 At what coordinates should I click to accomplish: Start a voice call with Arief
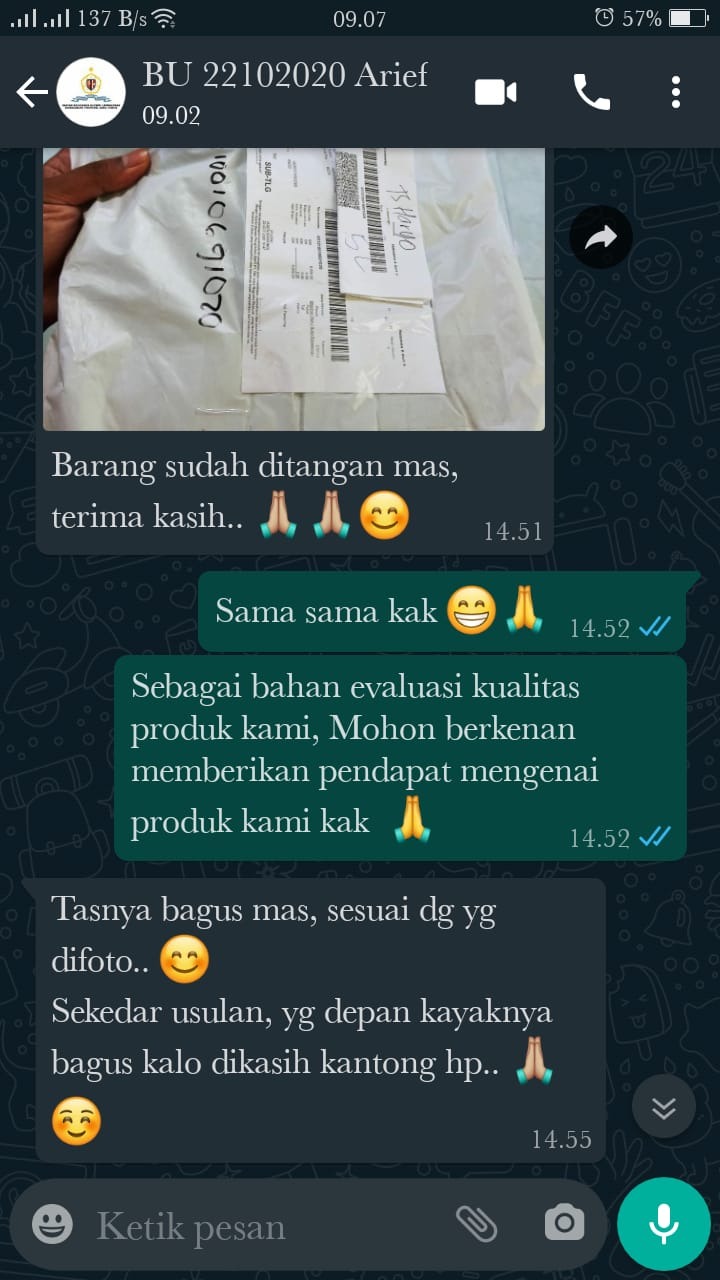click(591, 93)
